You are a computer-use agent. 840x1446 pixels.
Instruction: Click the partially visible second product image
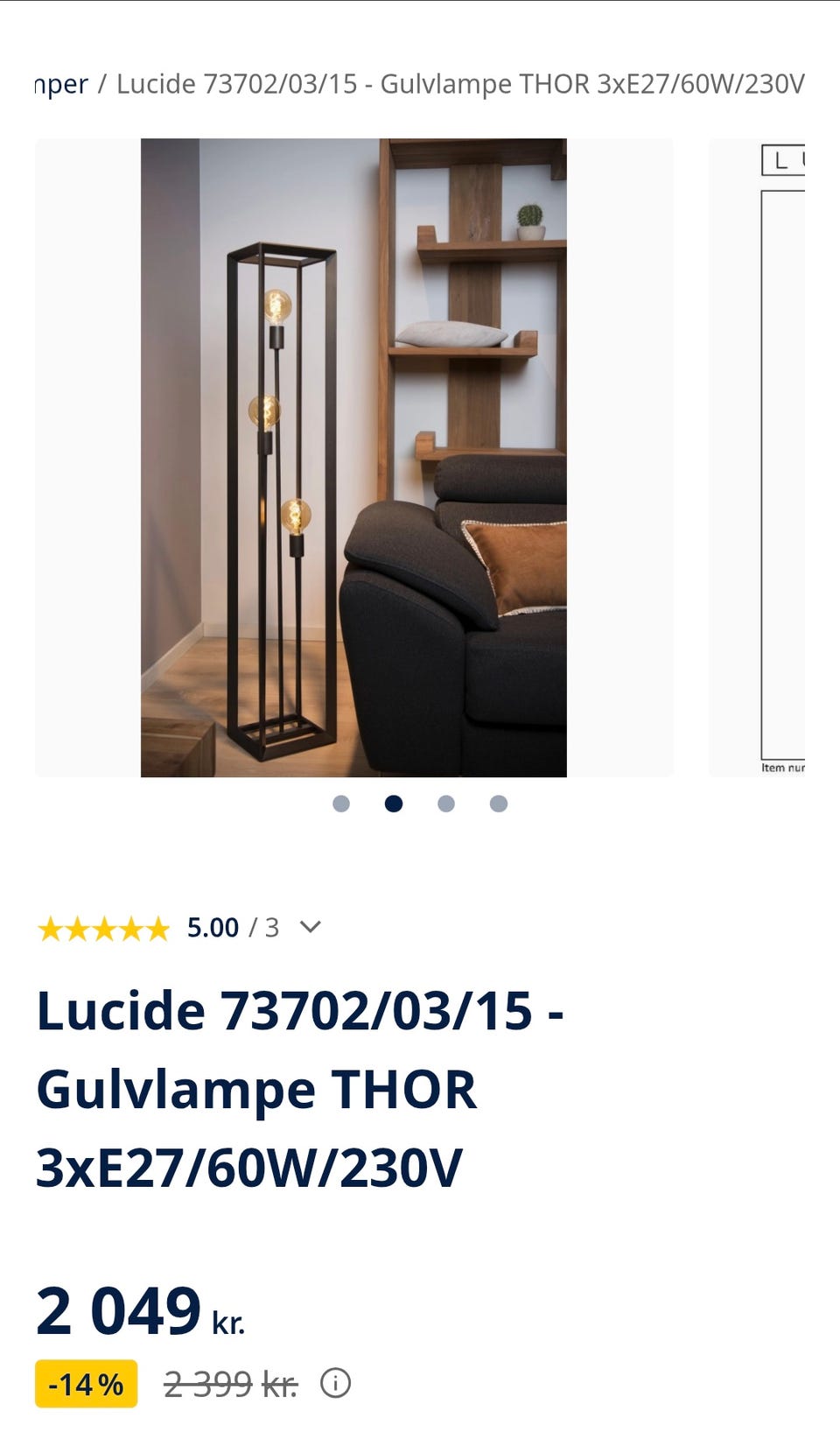[x=773, y=455]
